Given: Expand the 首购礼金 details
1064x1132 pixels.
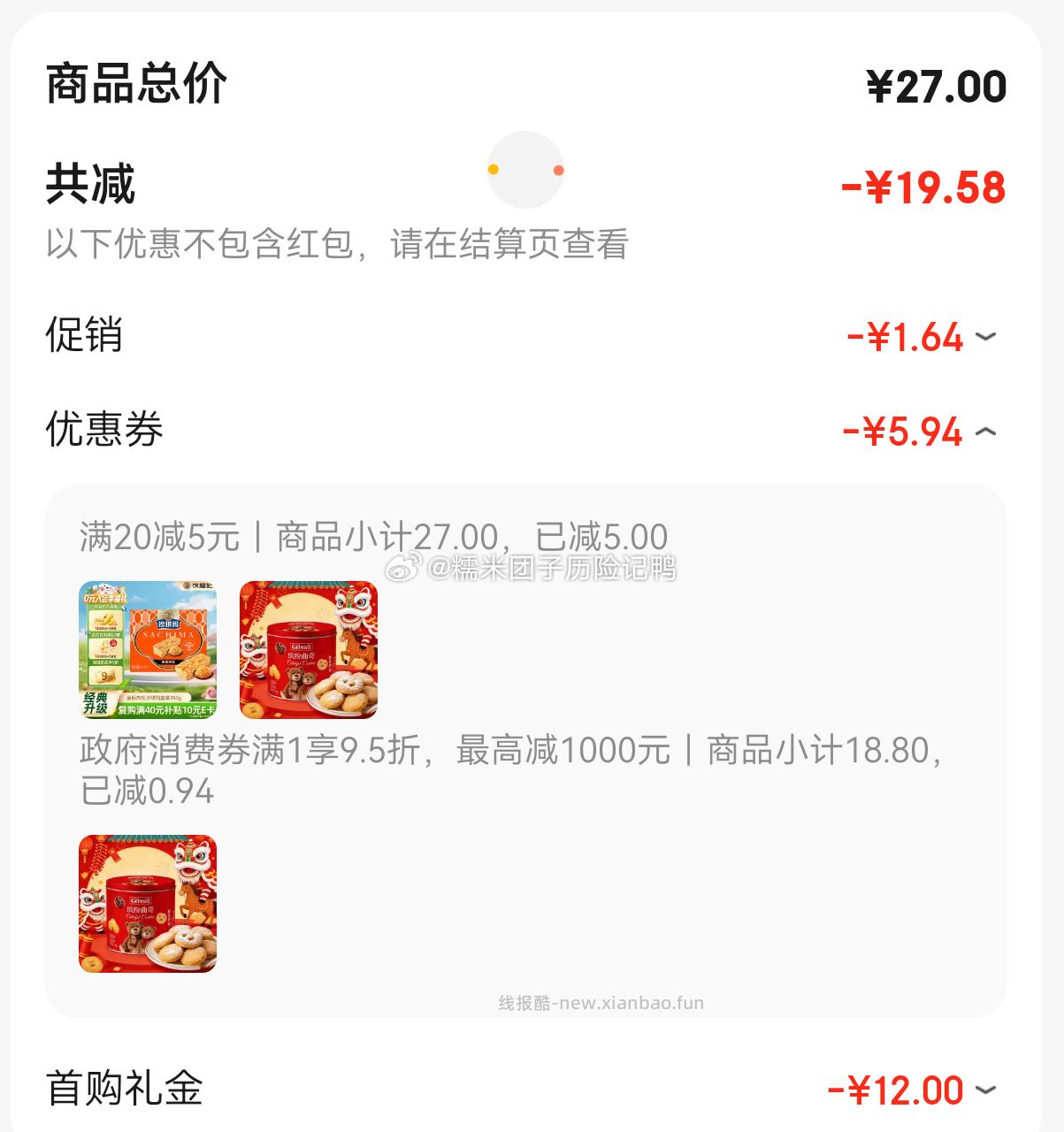Looking at the screenshot, I should [985, 1090].
